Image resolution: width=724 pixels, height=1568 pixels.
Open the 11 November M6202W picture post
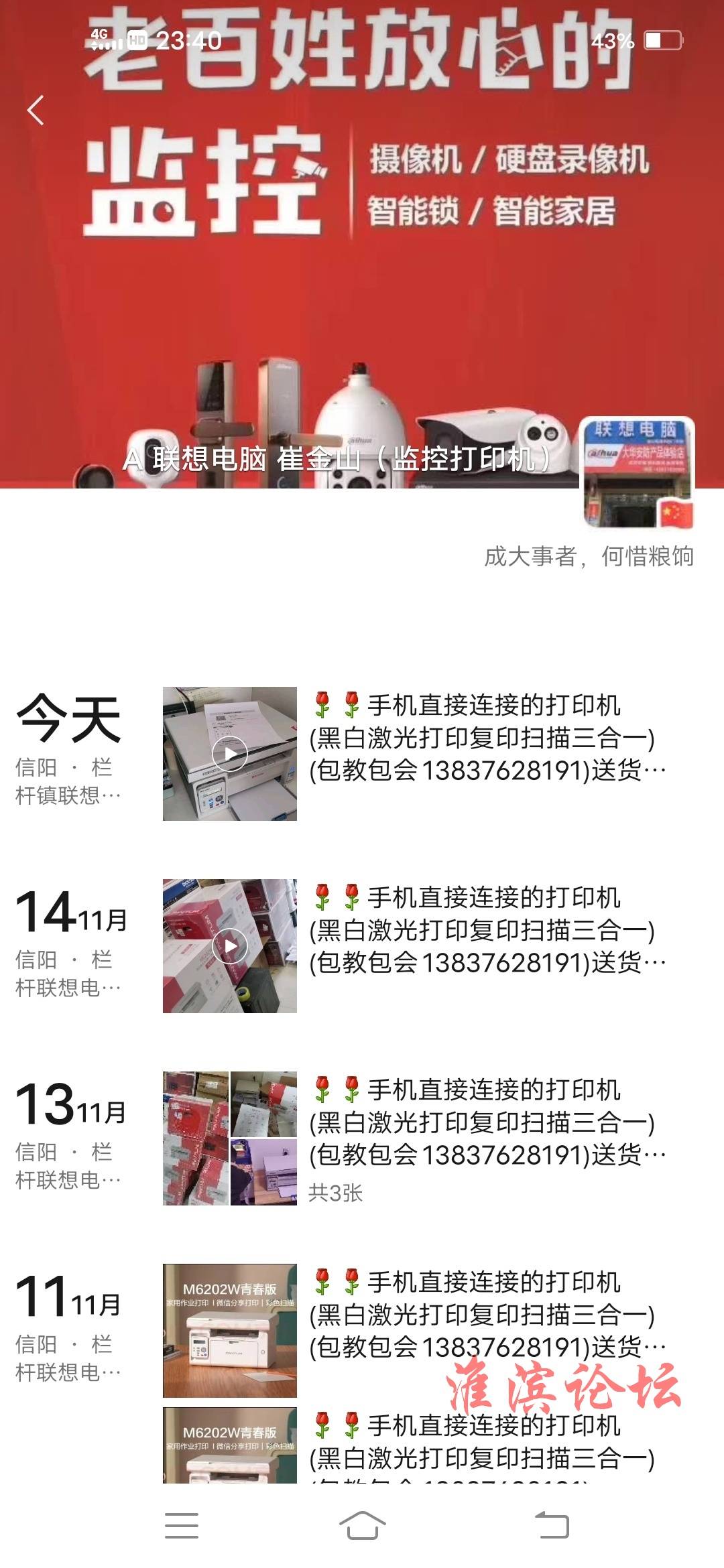[230, 1331]
